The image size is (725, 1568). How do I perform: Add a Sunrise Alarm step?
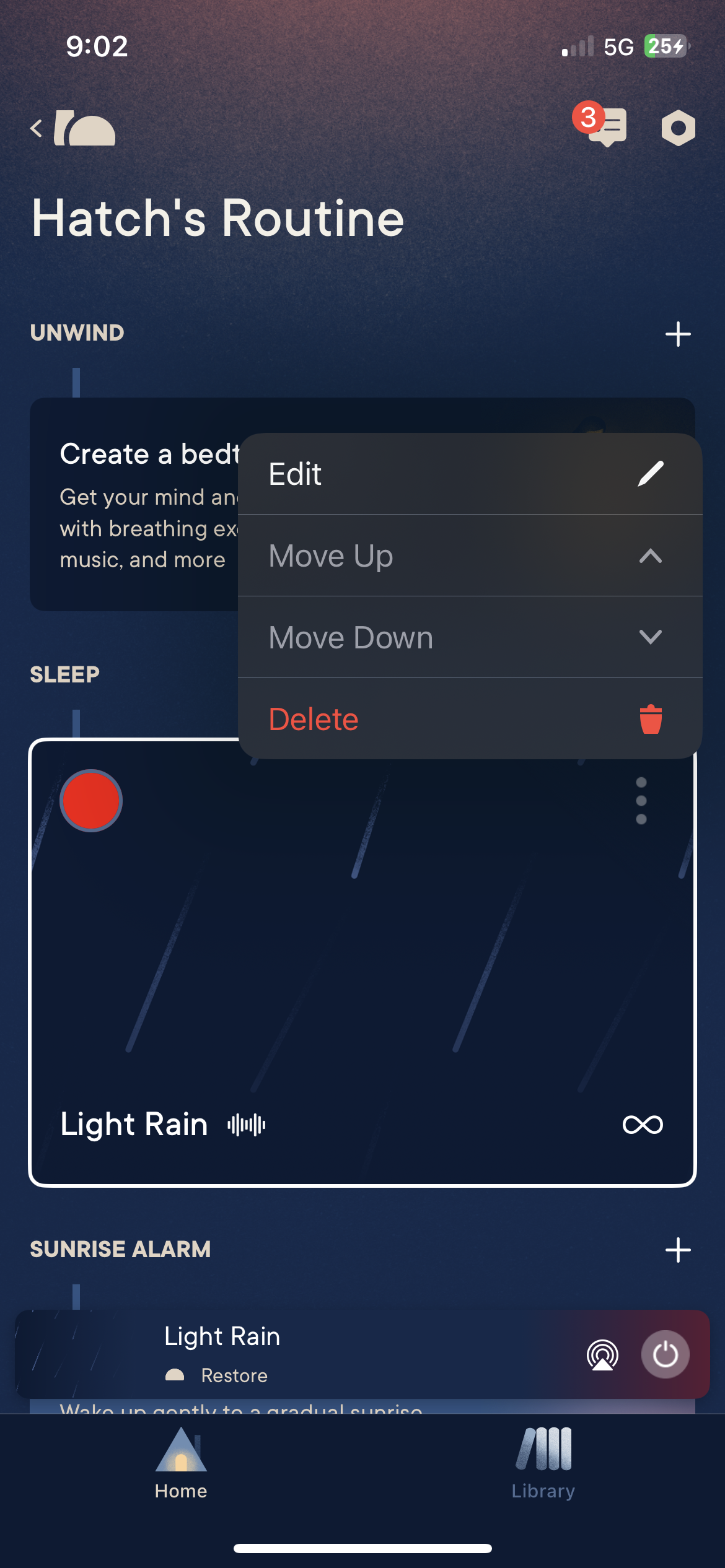coord(678,1250)
